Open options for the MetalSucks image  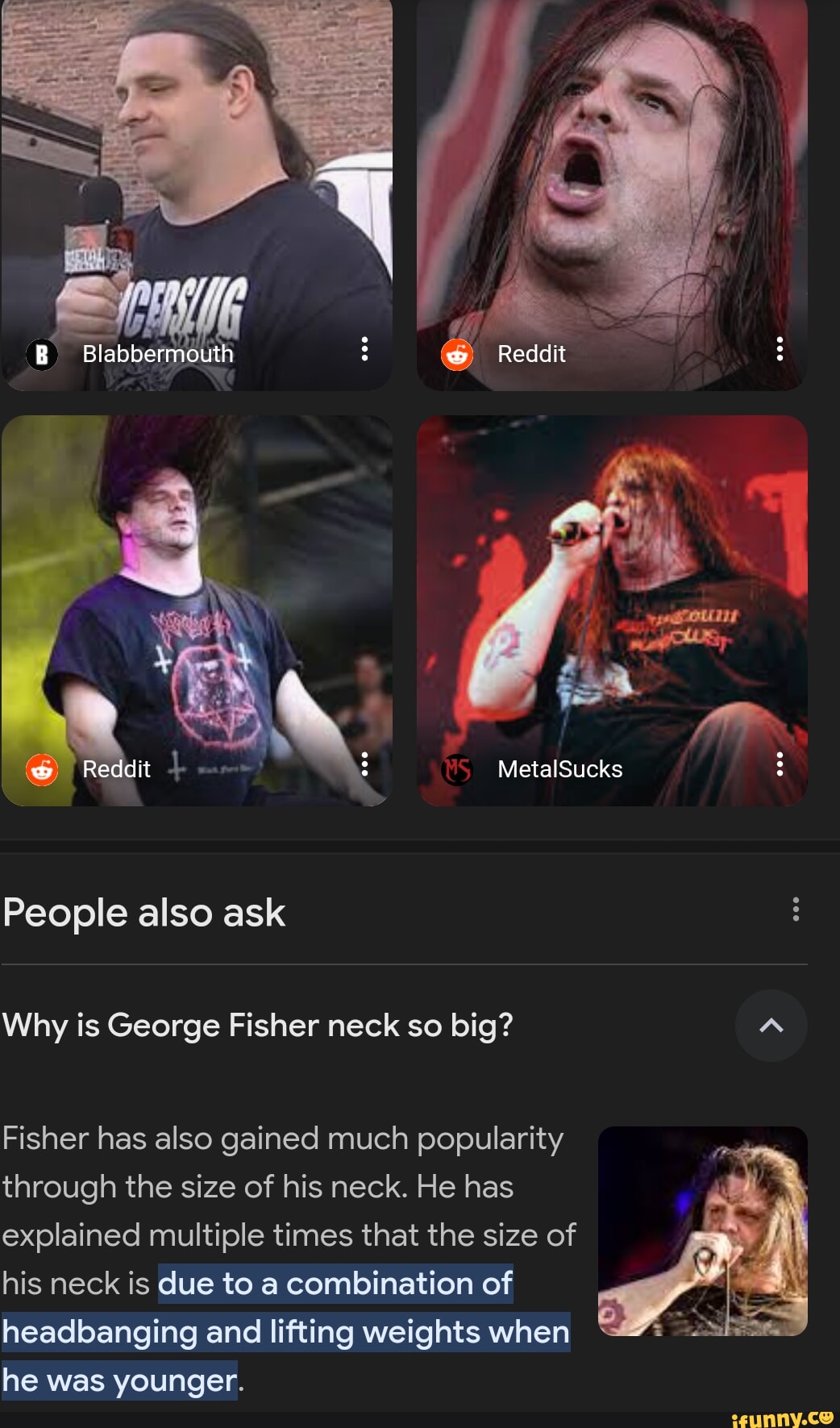[x=780, y=764]
